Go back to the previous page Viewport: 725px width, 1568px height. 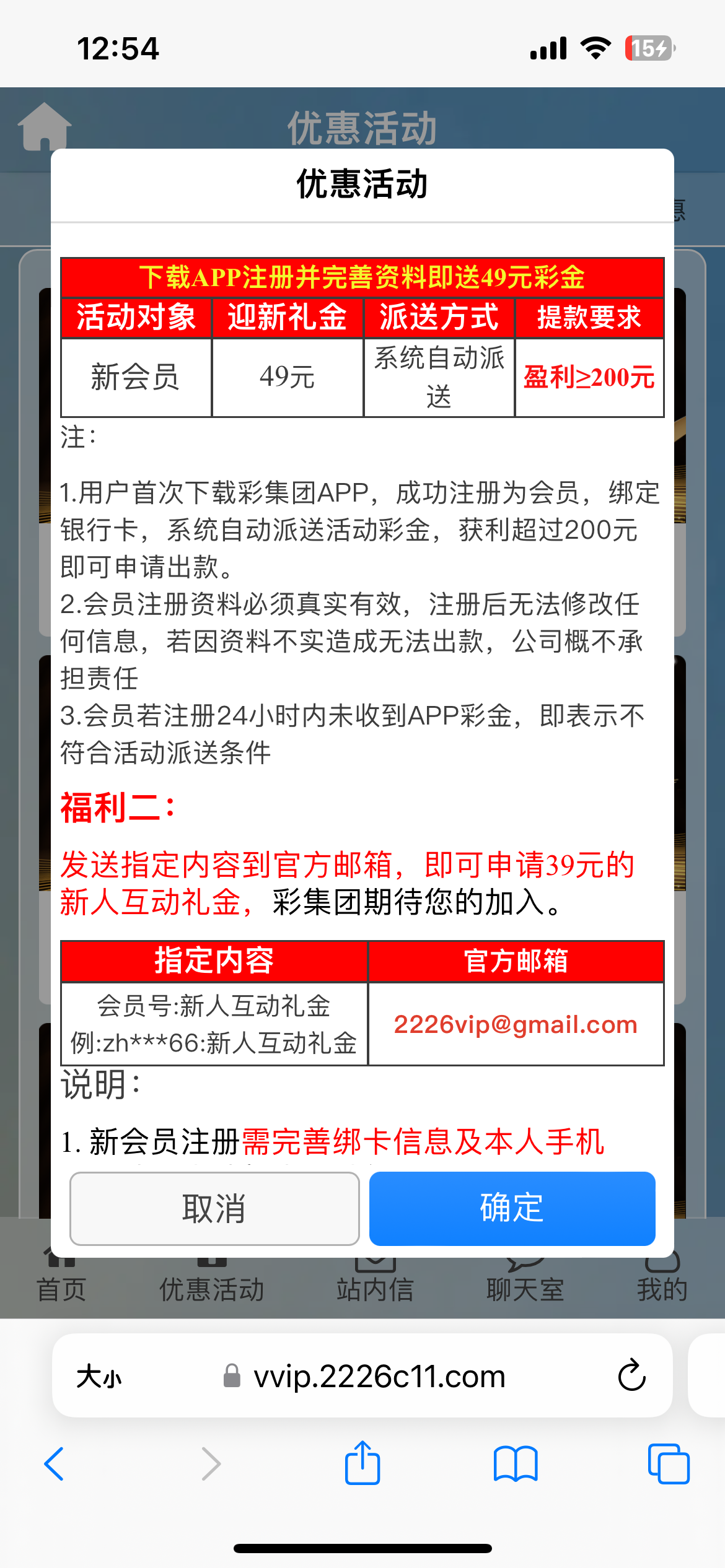click(55, 1464)
